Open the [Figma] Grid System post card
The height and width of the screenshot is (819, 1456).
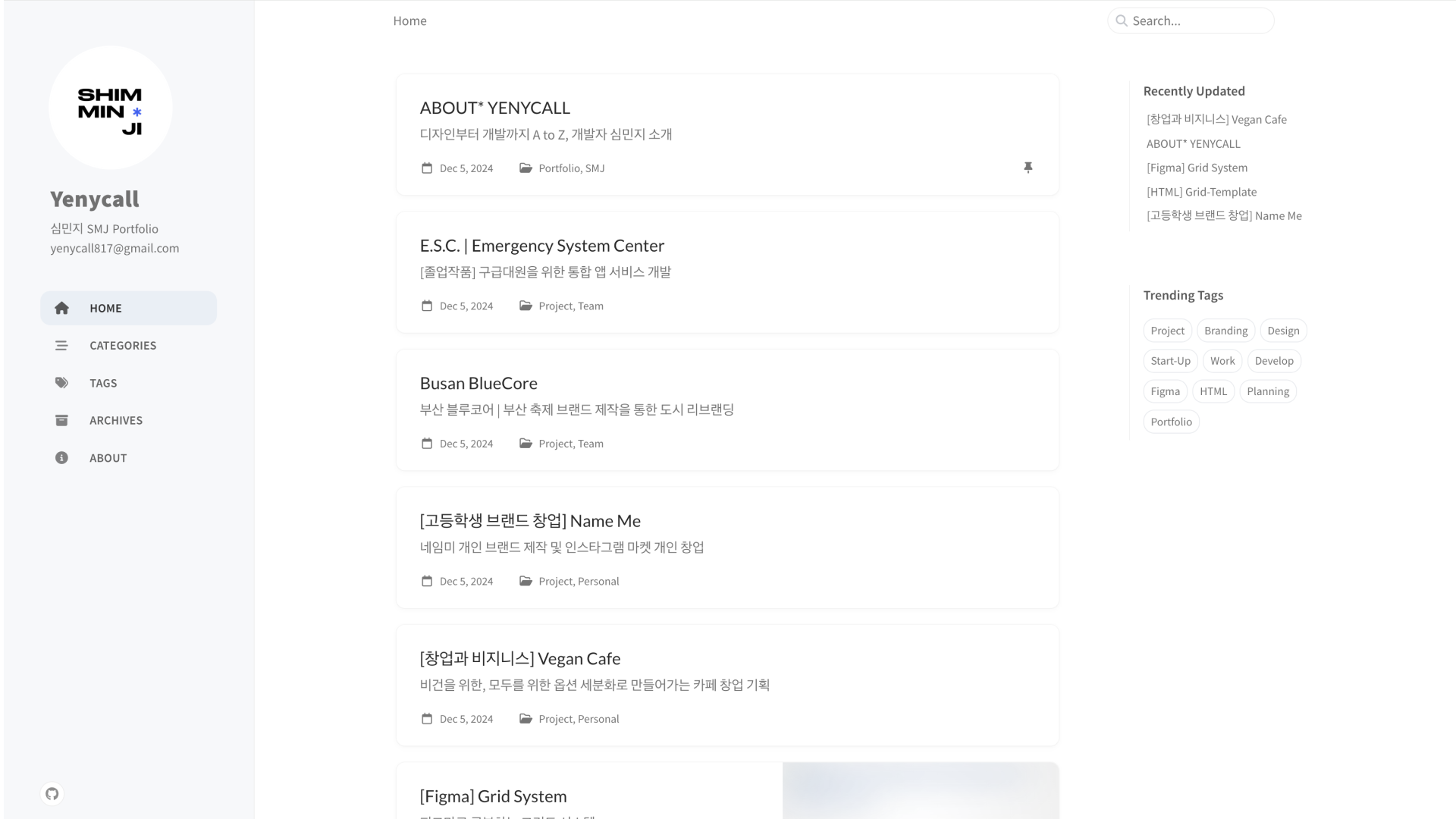click(493, 795)
